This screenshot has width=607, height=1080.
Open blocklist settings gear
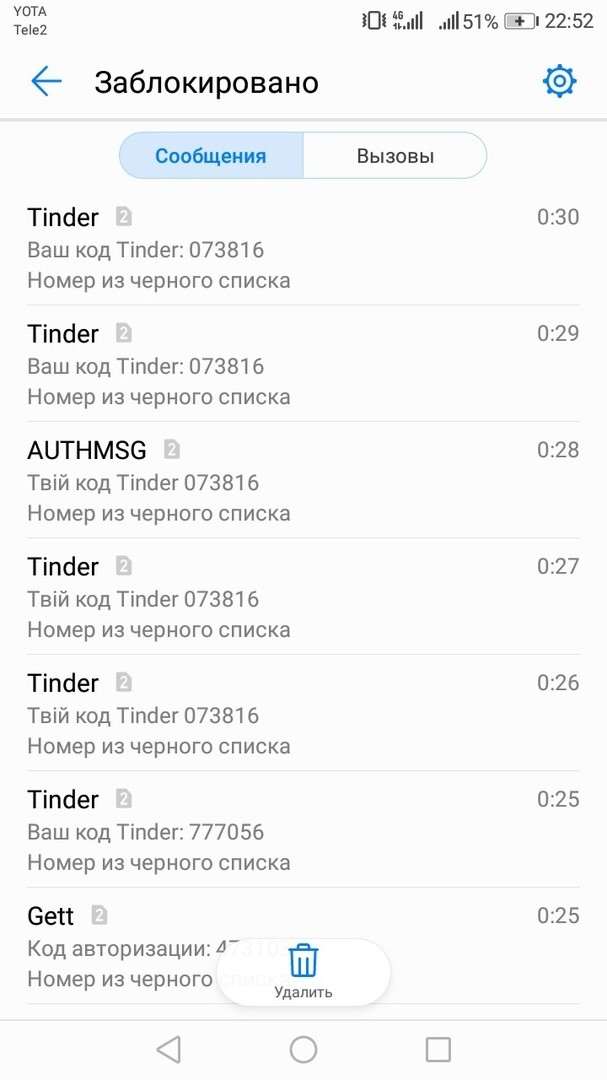click(559, 82)
